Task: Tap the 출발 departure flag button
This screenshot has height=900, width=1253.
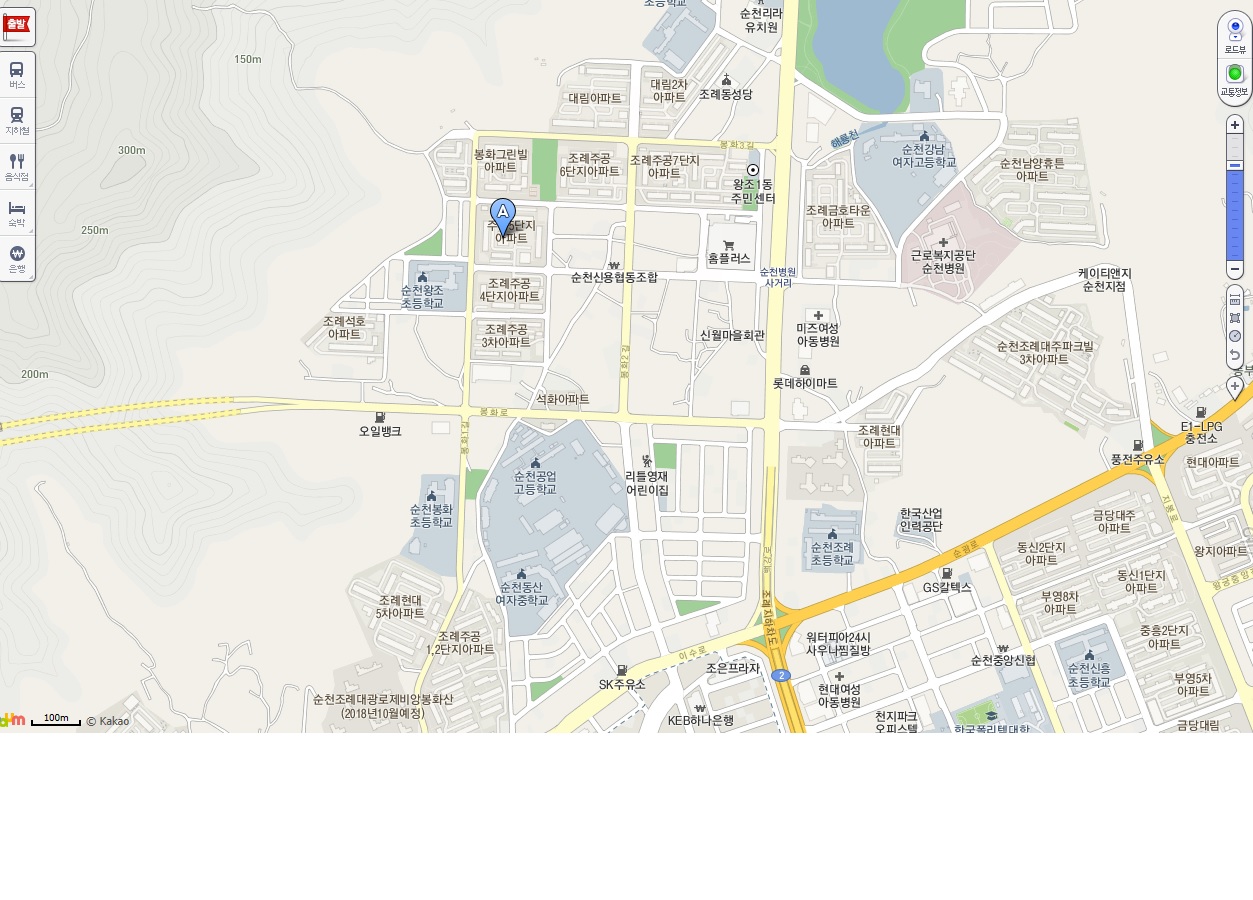Action: click(x=17, y=25)
